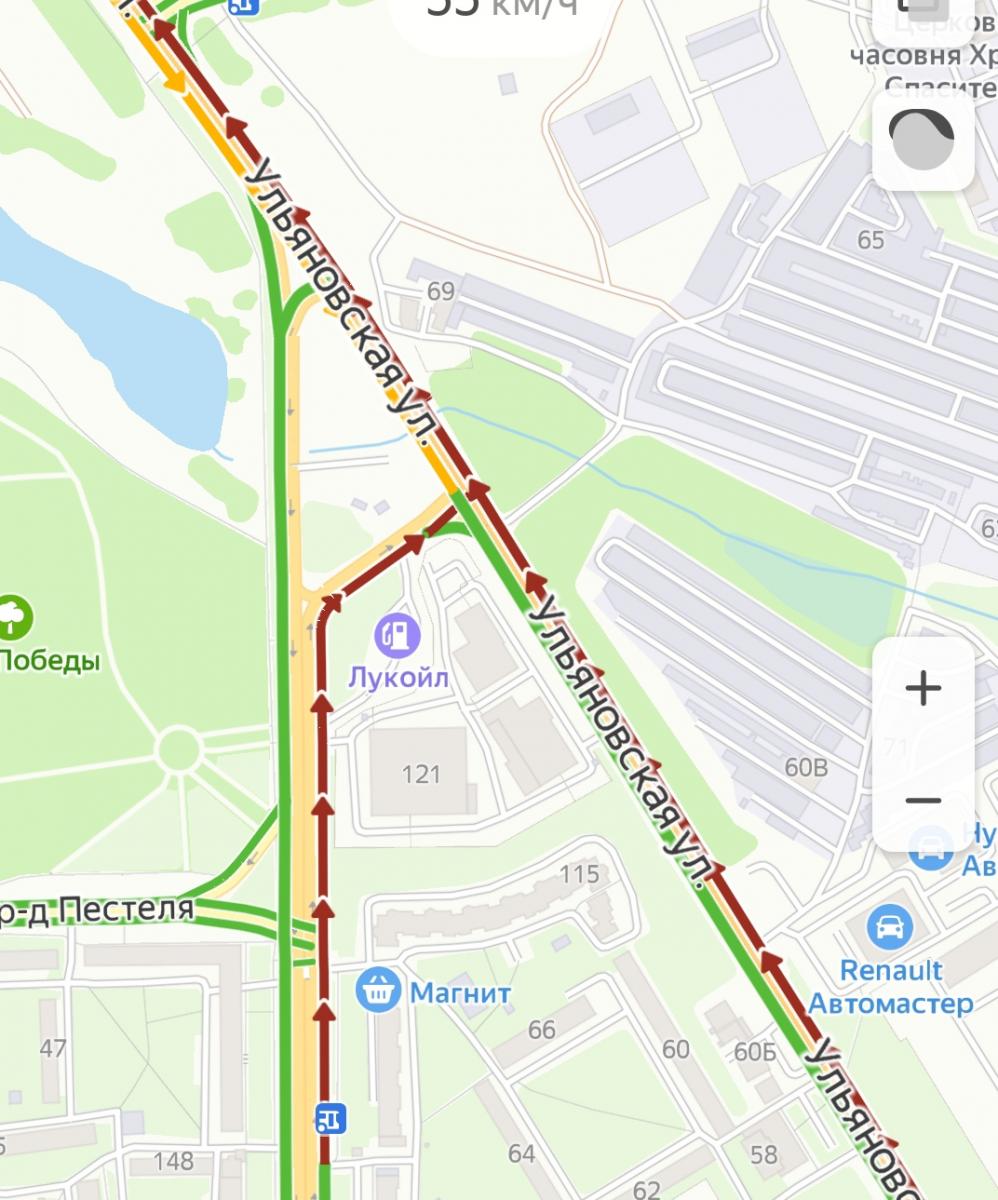This screenshot has width=998, height=1200.
Task: Select the Renault Автомастер marker
Action: [889, 929]
